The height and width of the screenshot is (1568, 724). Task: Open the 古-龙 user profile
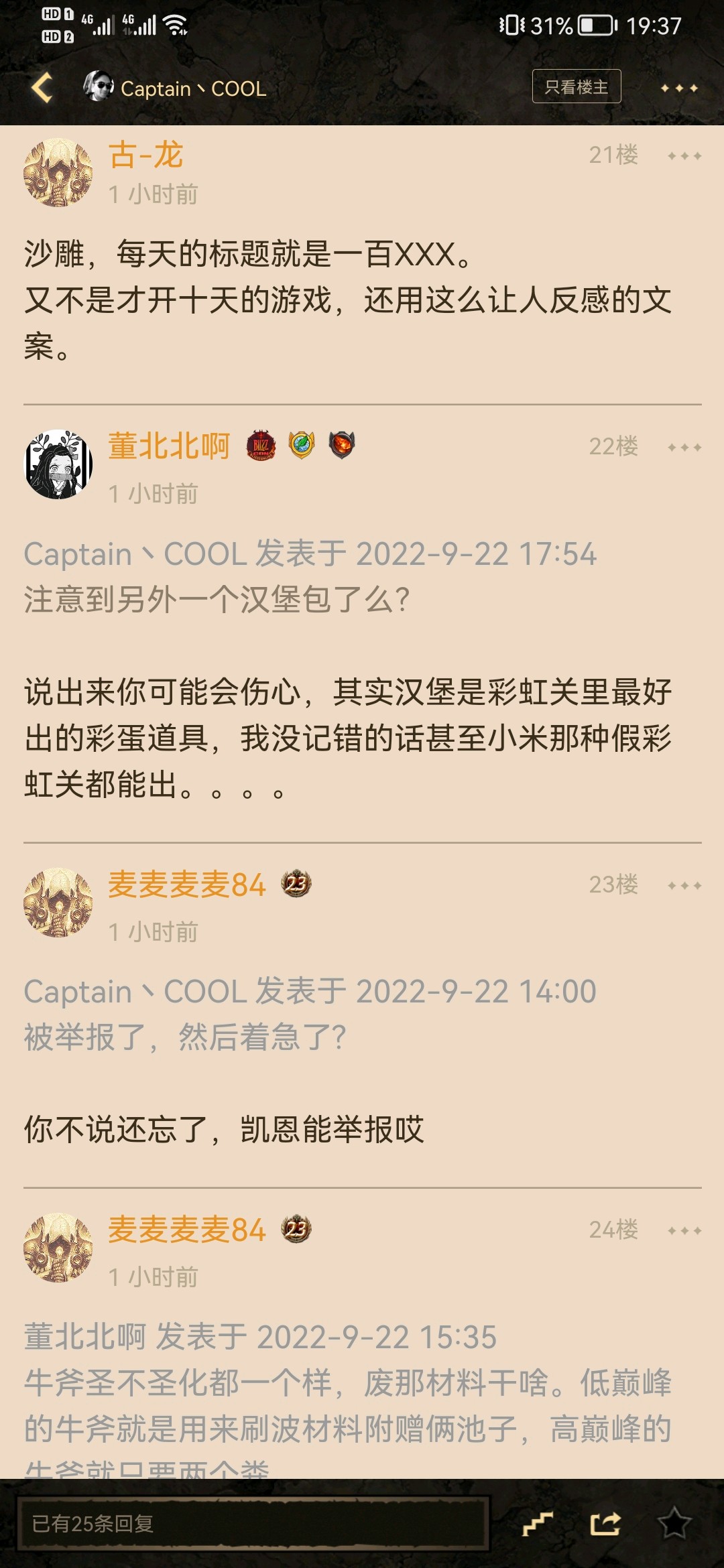click(x=146, y=155)
